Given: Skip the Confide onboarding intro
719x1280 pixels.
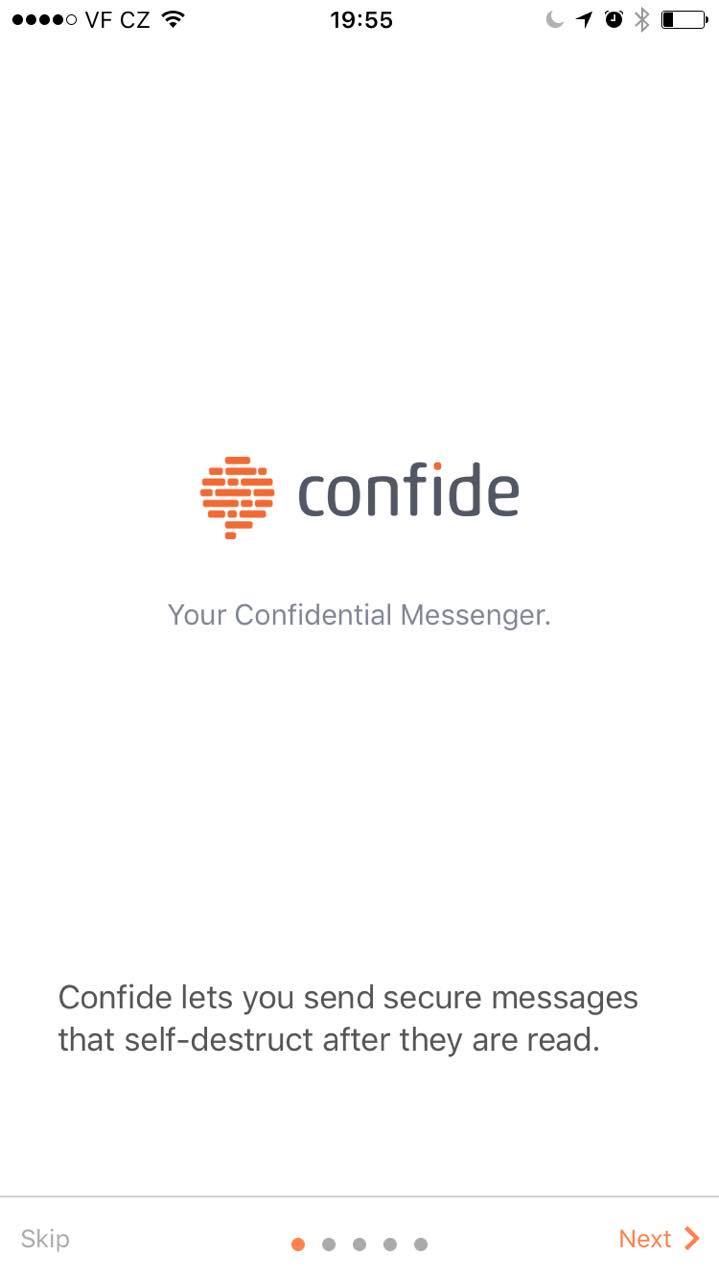Looking at the screenshot, I should pos(45,1239).
